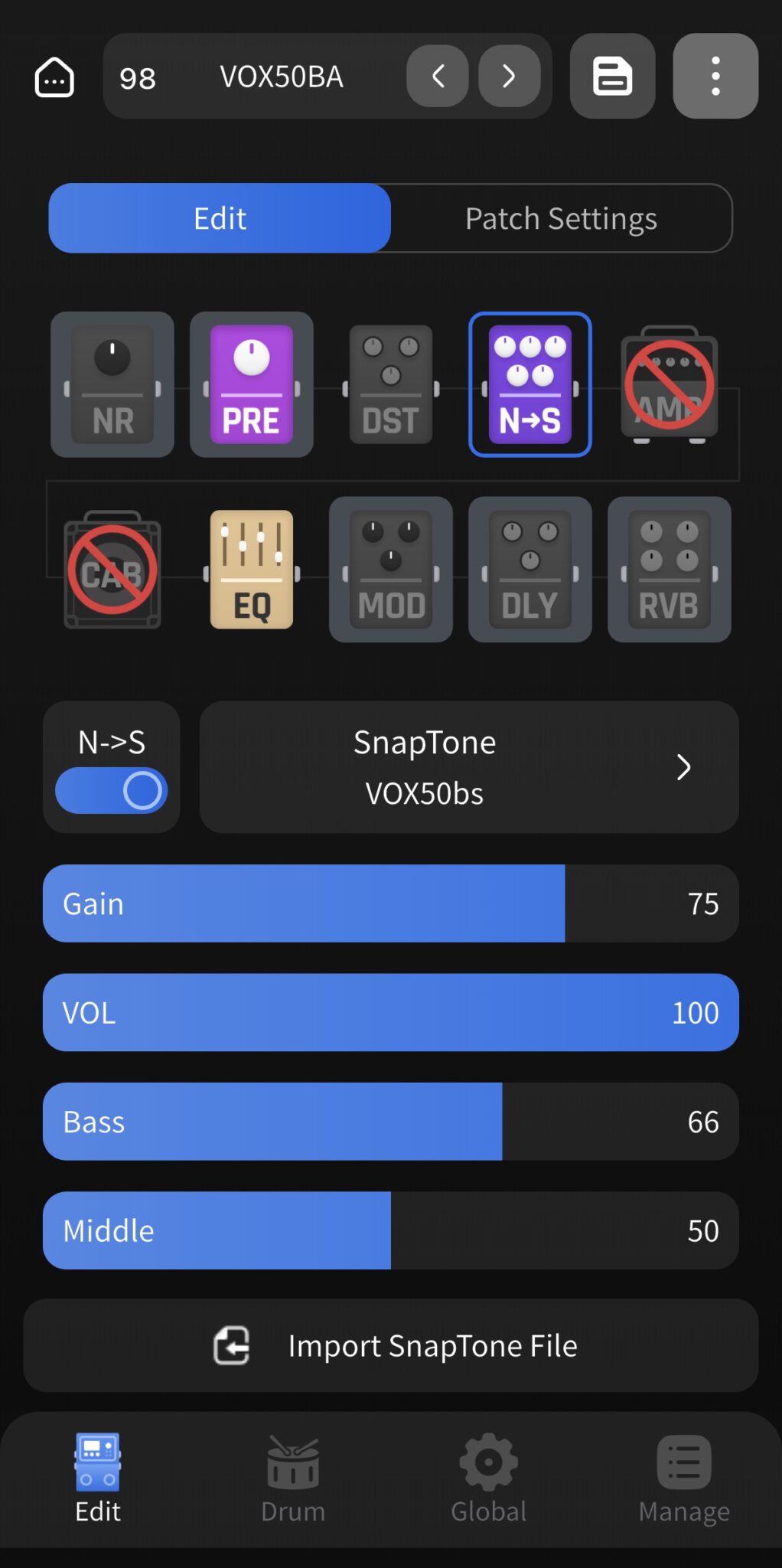The height and width of the screenshot is (1568, 782).
Task: Select the EQ pedal module
Action: [251, 570]
